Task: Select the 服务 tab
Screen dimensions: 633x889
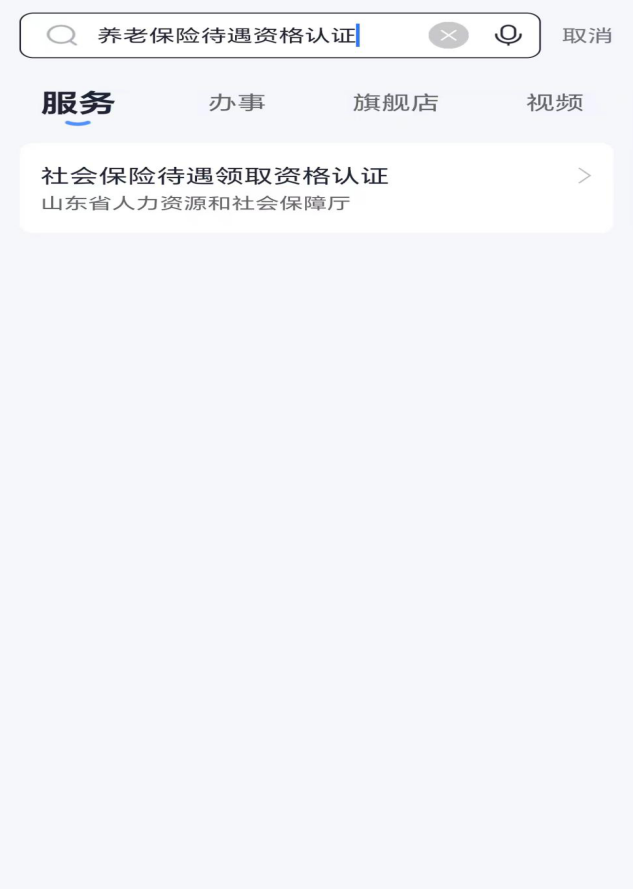Action: [x=78, y=103]
